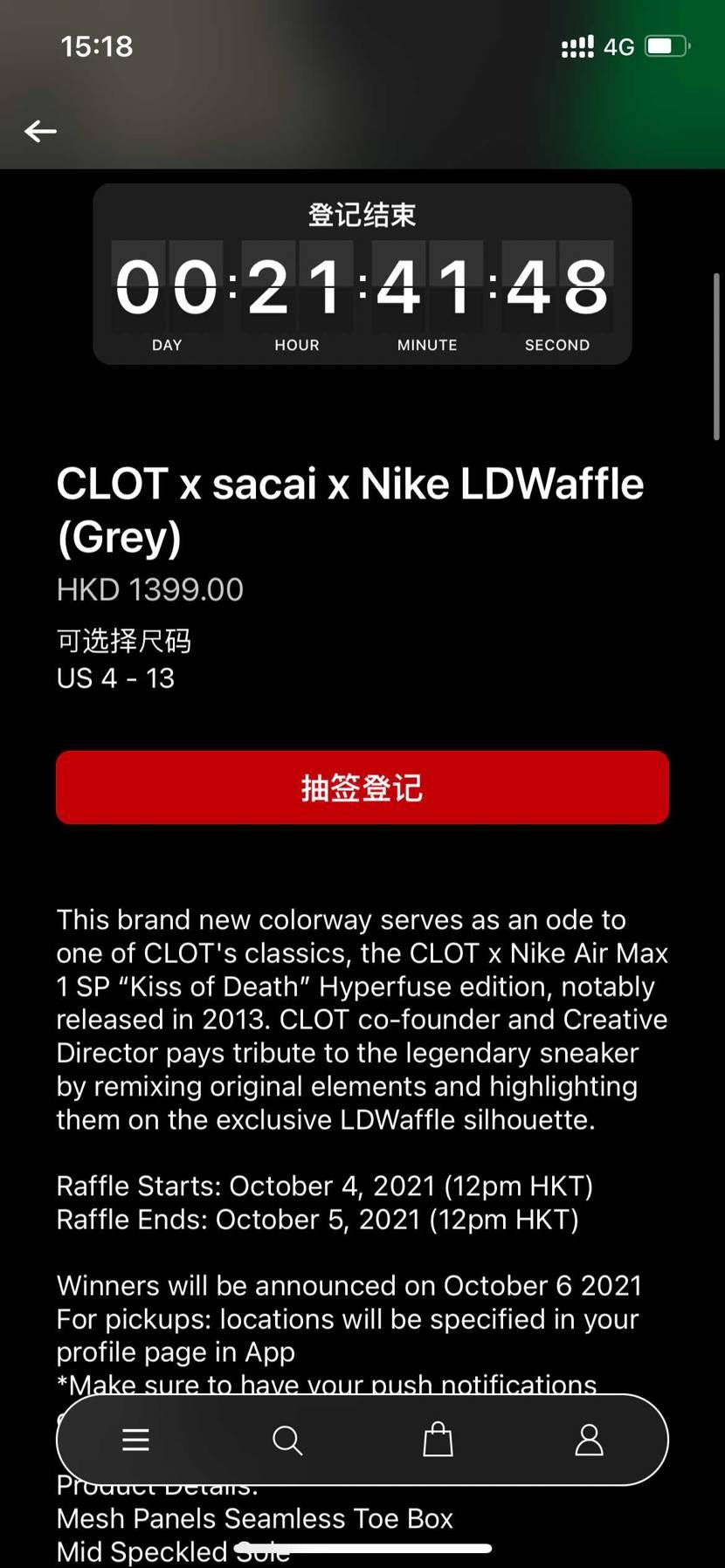Go back using the arrow icon
The image size is (725, 1568).
(40, 131)
